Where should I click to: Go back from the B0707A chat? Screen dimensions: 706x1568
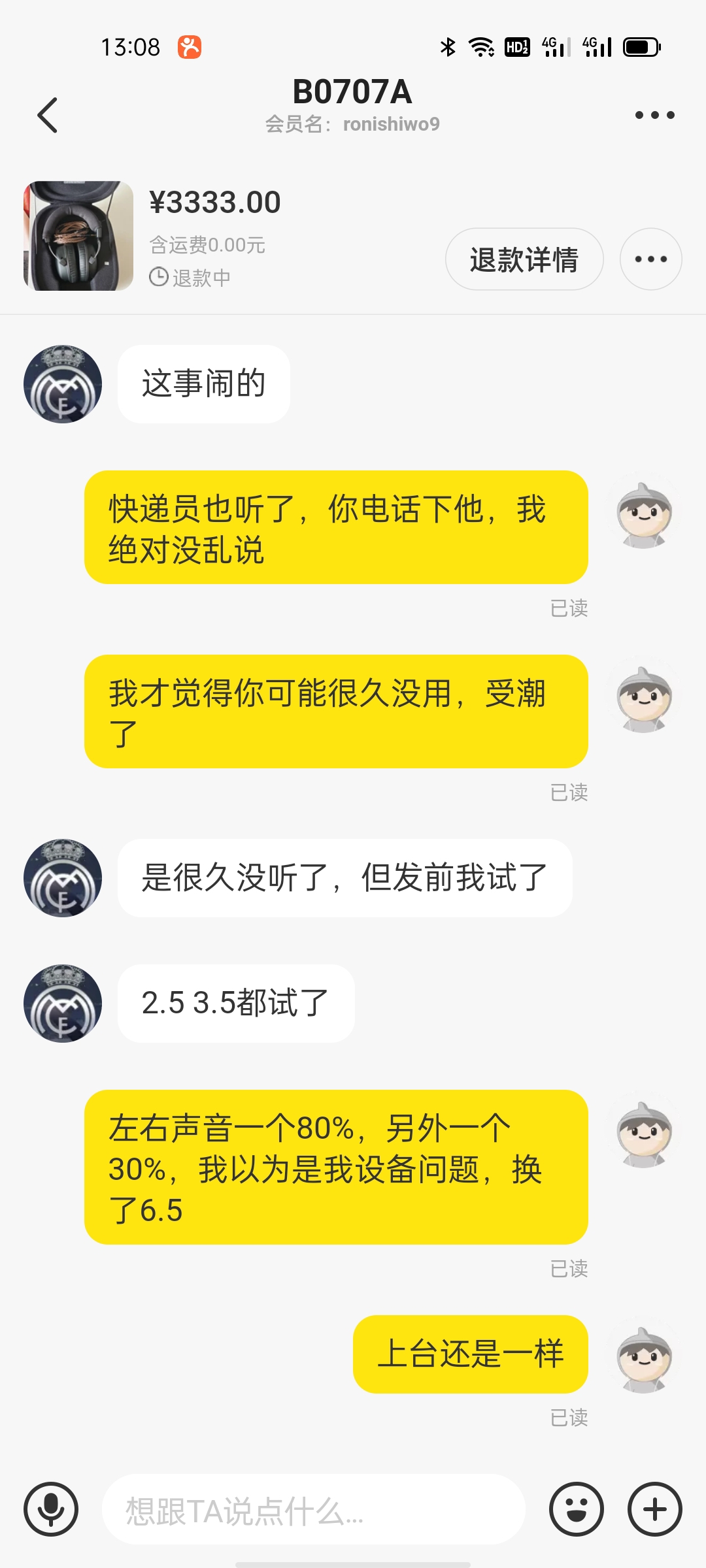pyautogui.click(x=48, y=115)
